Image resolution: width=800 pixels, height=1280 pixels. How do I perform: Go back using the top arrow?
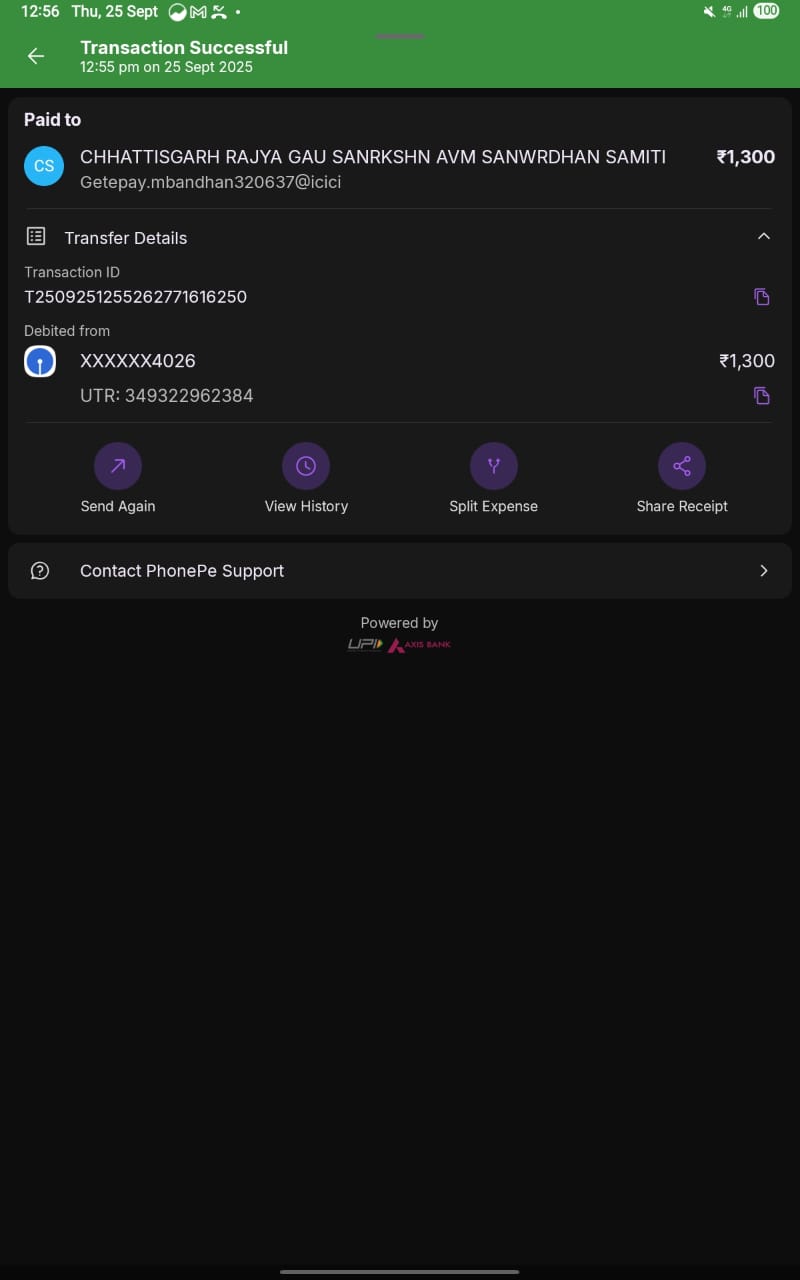coord(36,57)
